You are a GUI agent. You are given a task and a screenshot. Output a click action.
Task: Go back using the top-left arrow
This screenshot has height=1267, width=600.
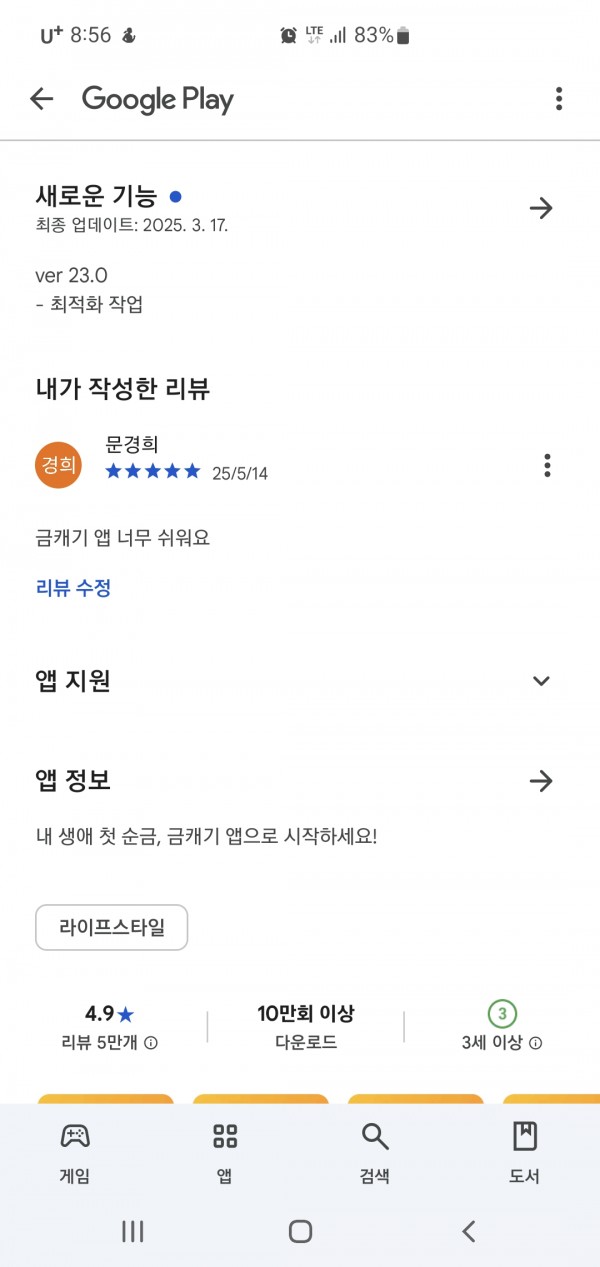[41, 98]
